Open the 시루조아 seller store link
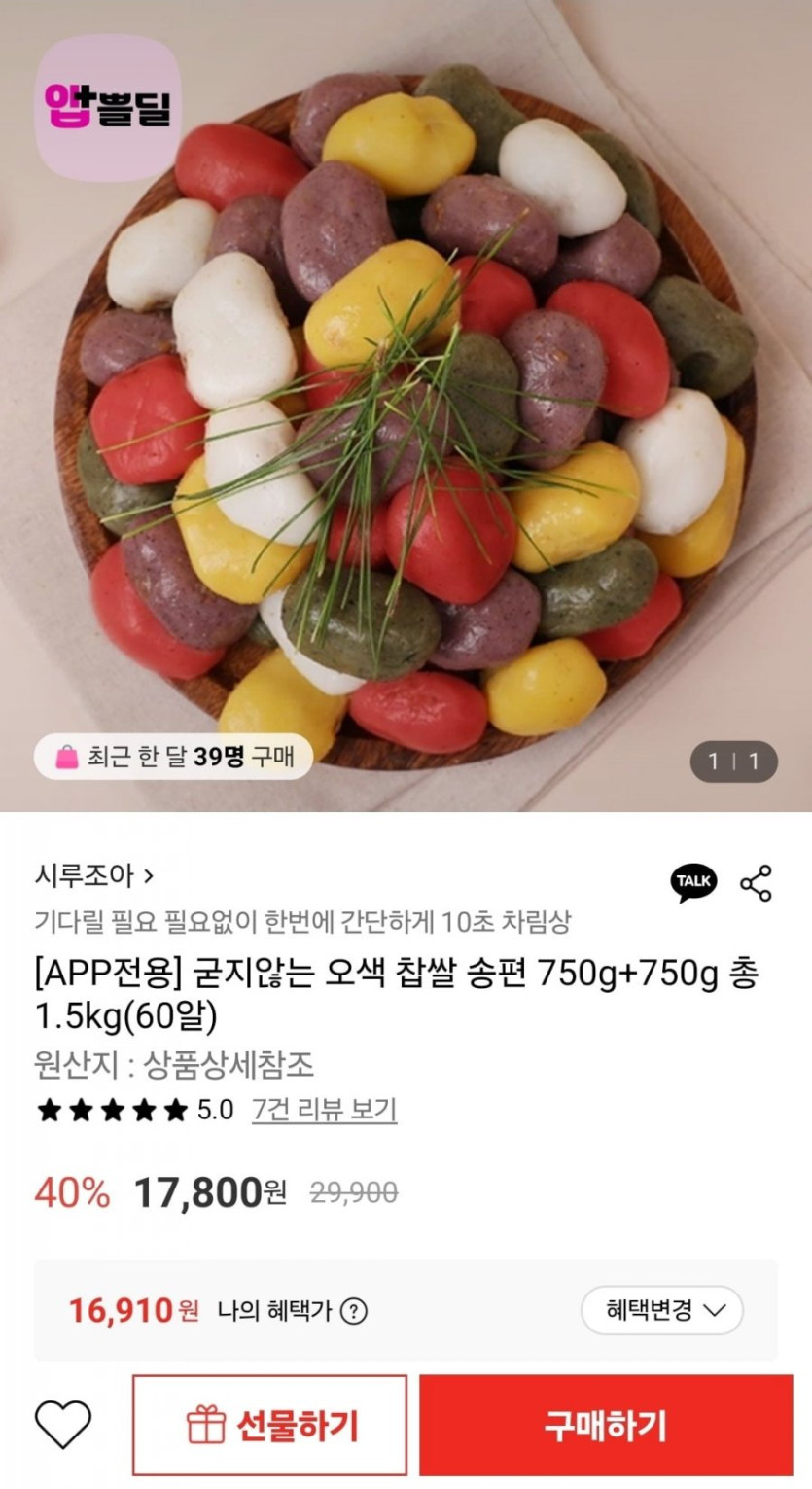The image size is (812, 1489). click(93, 876)
